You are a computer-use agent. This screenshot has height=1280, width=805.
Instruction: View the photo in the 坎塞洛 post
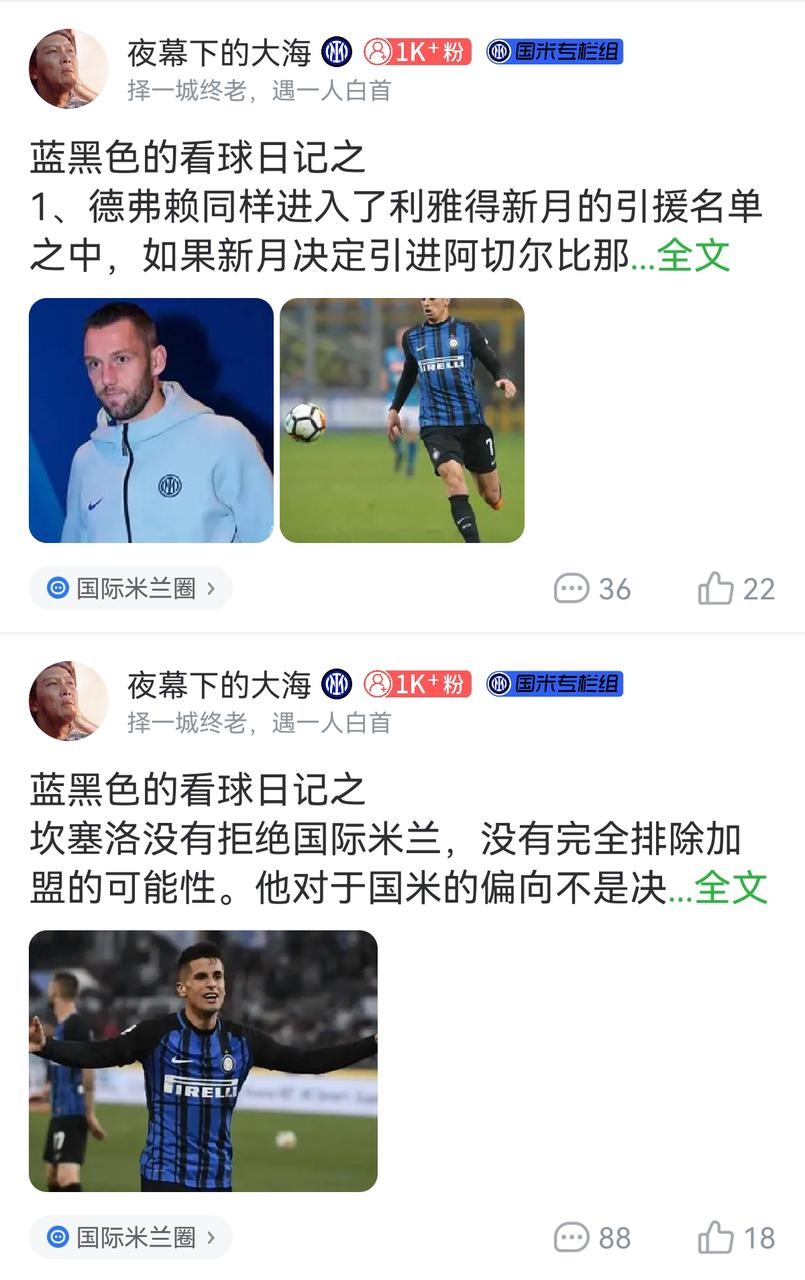203,1060
